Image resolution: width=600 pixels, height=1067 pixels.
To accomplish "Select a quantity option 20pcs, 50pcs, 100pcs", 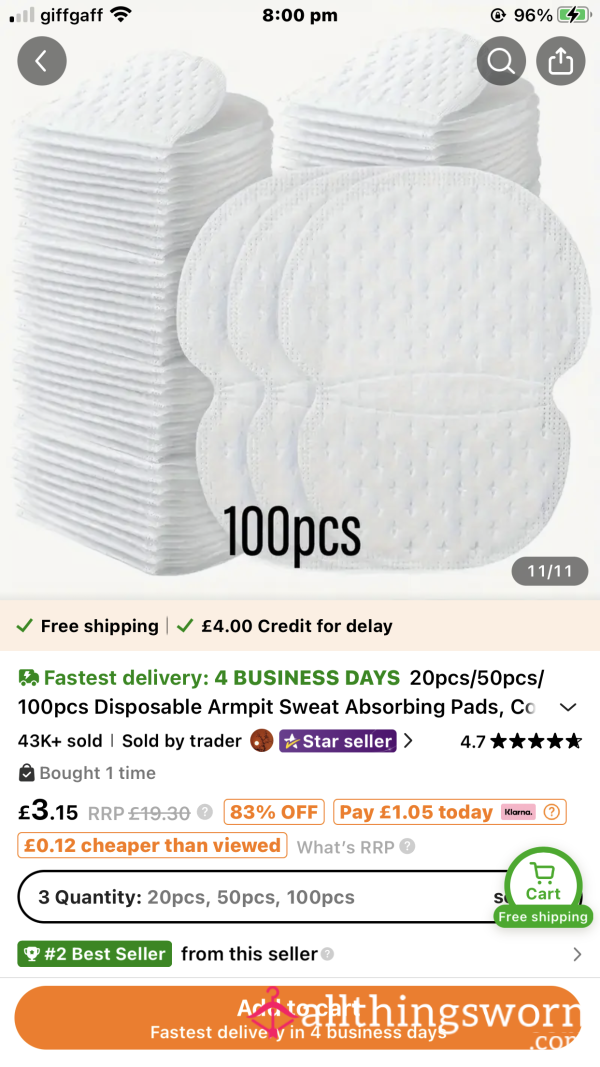I will 265,897.
